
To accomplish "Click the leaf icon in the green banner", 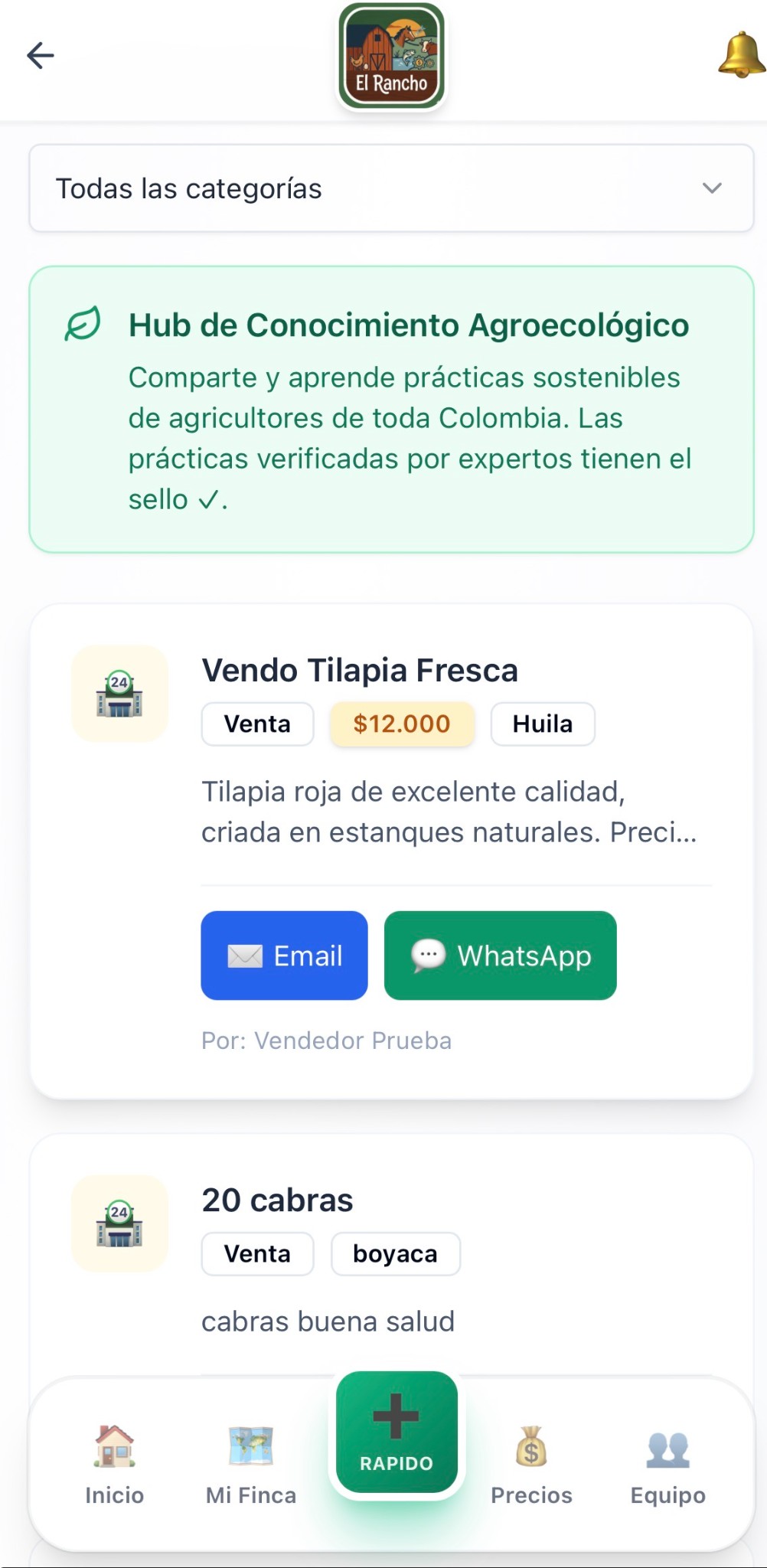I will tap(83, 324).
